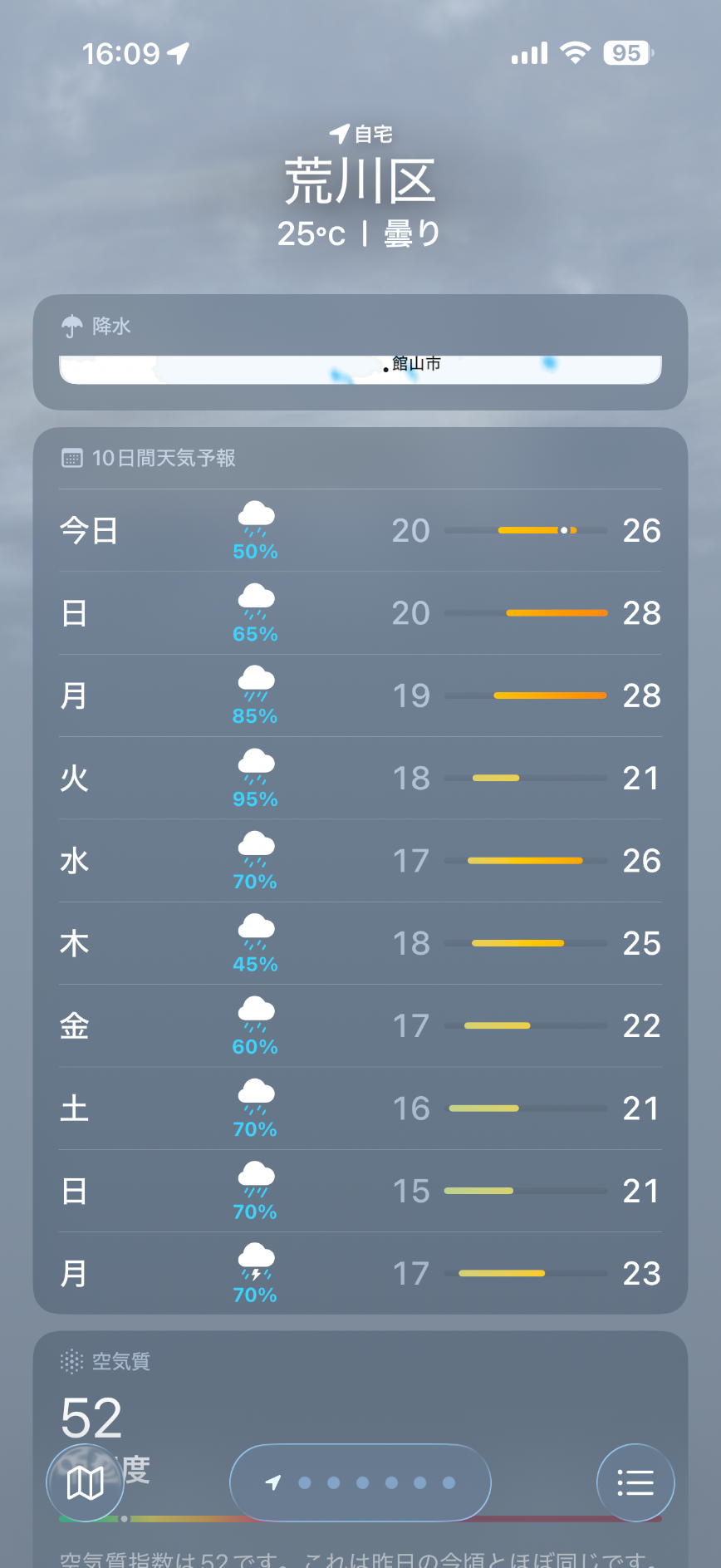This screenshot has width=721, height=1568.
Task: Open the 降水 precipitation map card
Action: (360, 352)
